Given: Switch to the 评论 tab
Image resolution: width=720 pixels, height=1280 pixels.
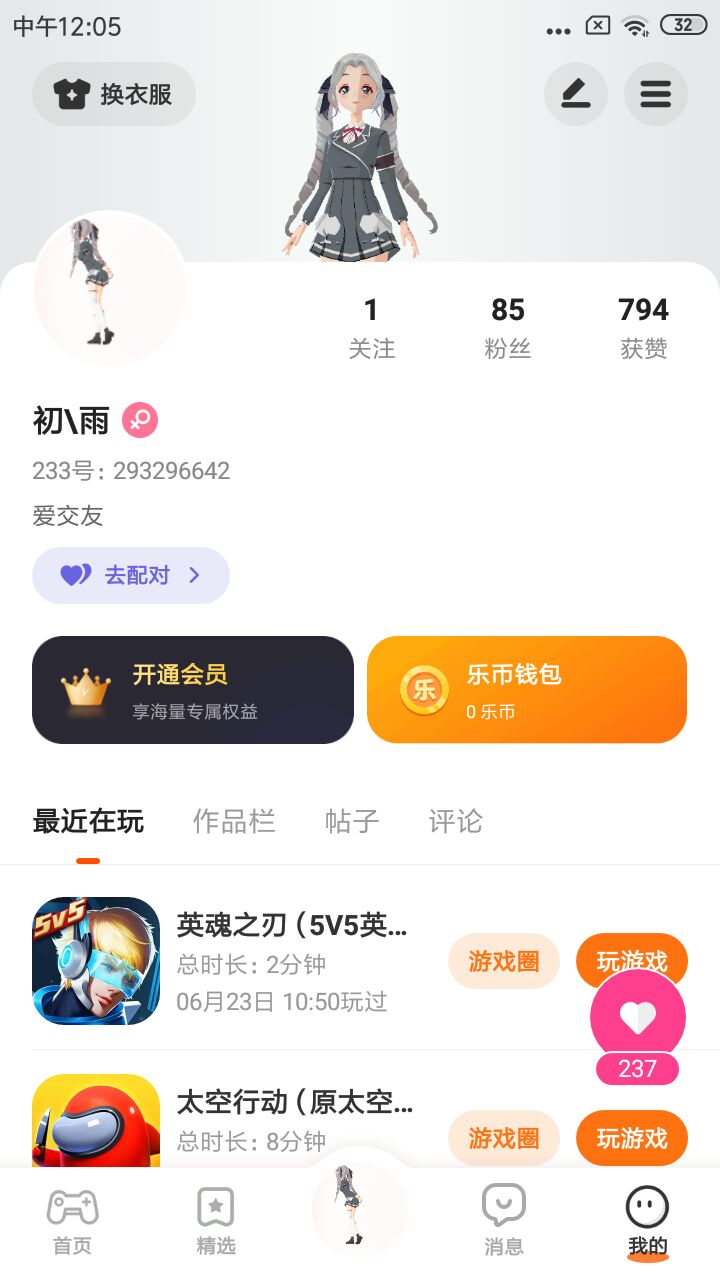Looking at the screenshot, I should click(456, 822).
